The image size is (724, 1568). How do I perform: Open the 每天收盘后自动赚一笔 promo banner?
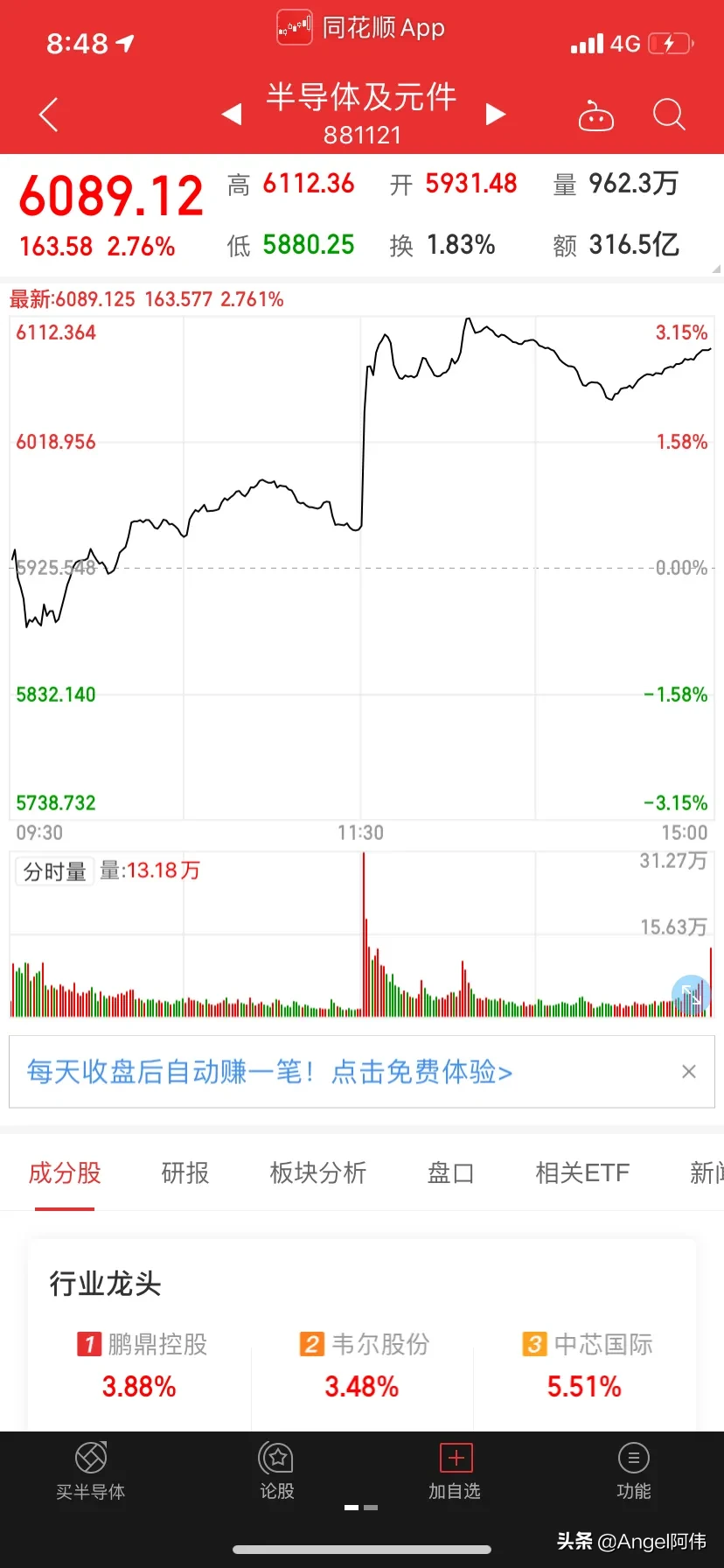coord(269,1071)
